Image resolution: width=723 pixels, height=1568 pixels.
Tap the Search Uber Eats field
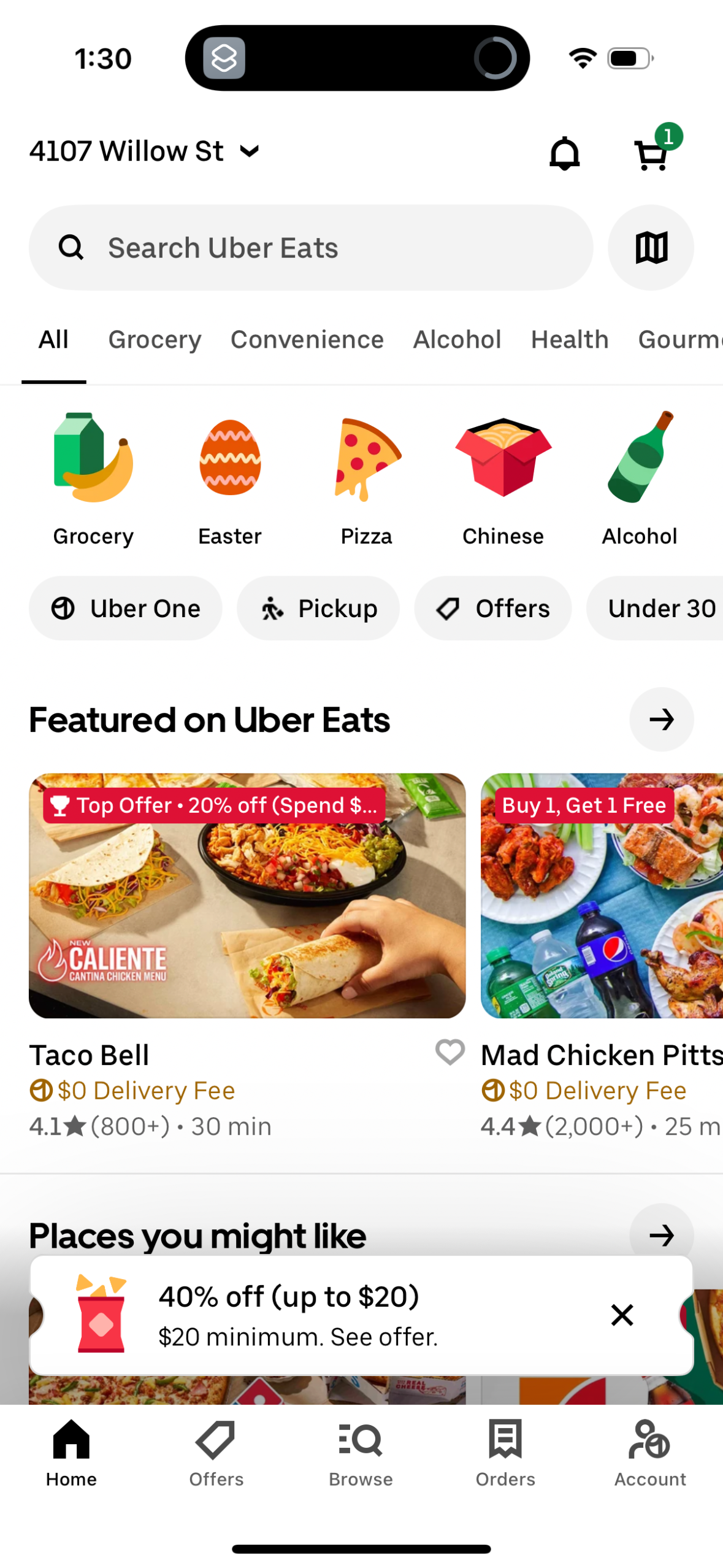pos(310,247)
